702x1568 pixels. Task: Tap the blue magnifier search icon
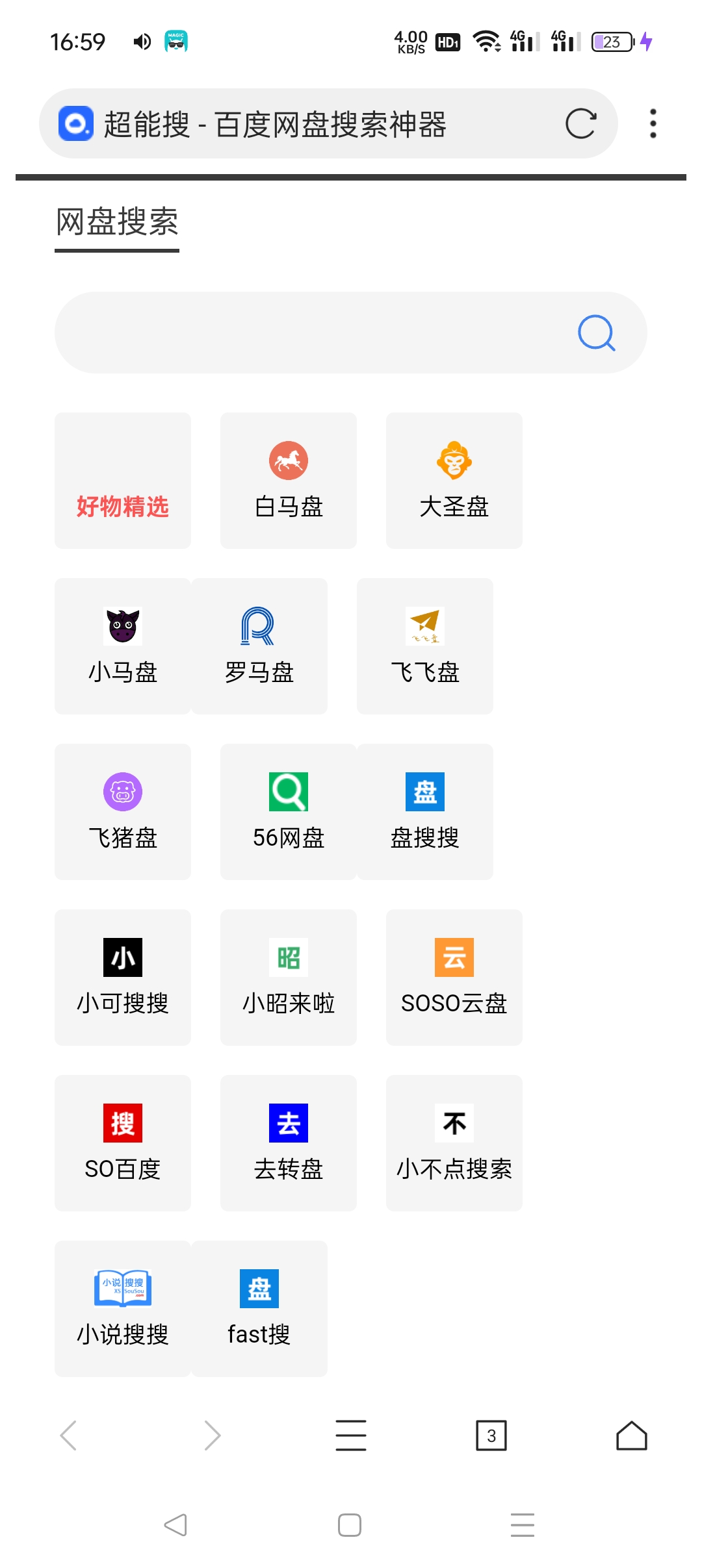point(596,333)
